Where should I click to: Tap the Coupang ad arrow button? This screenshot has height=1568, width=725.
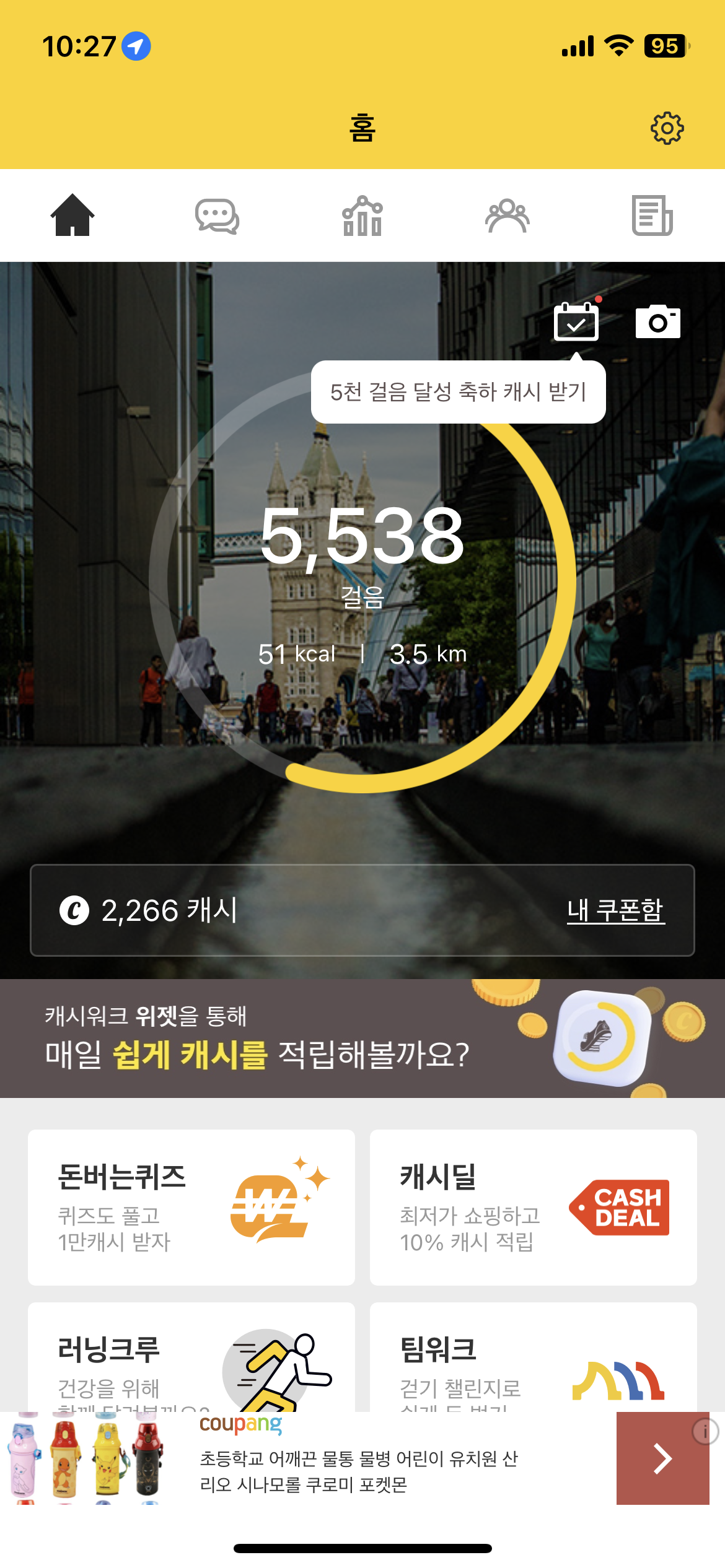[x=662, y=1459]
